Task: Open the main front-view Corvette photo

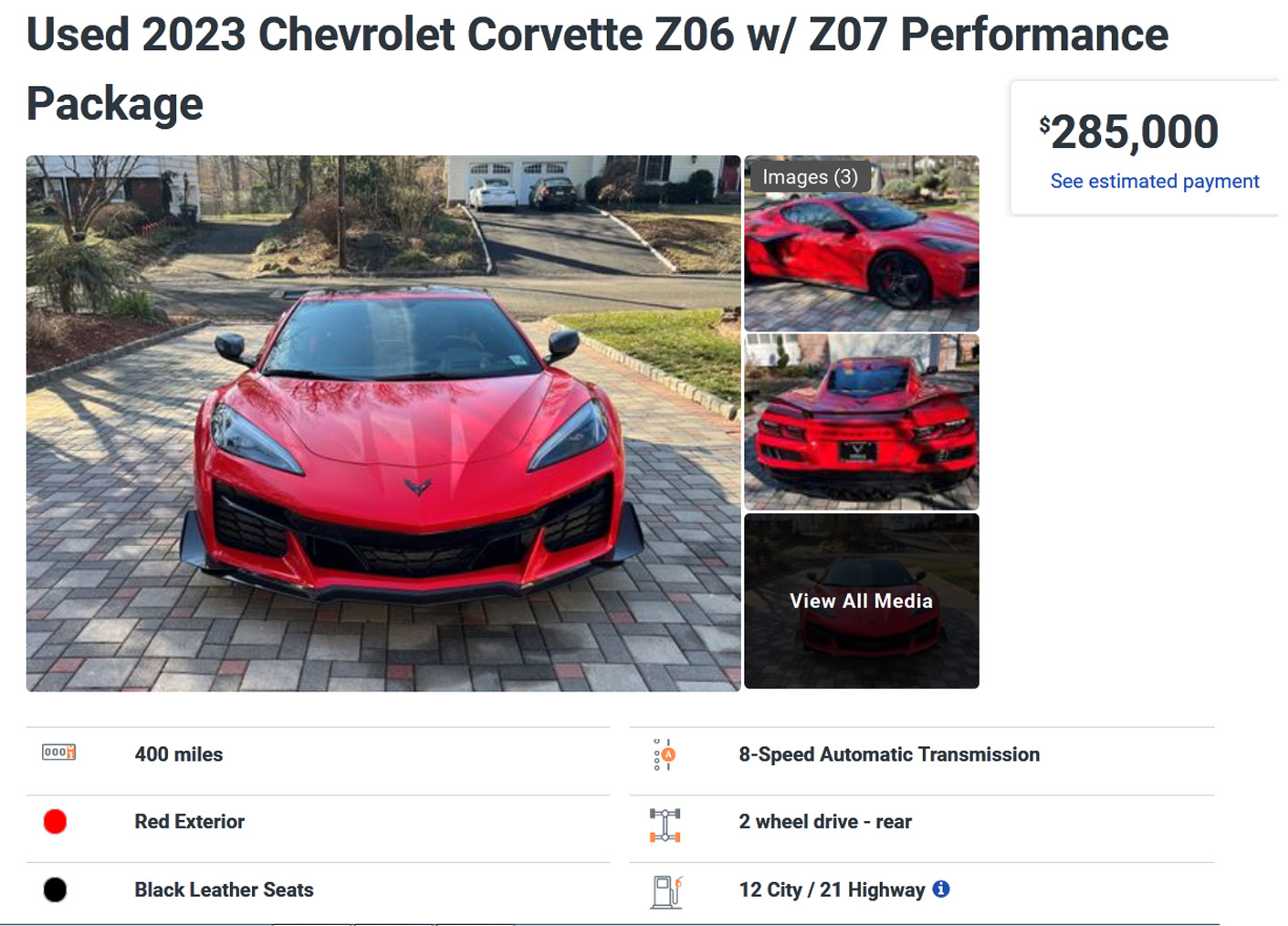Action: [x=383, y=423]
